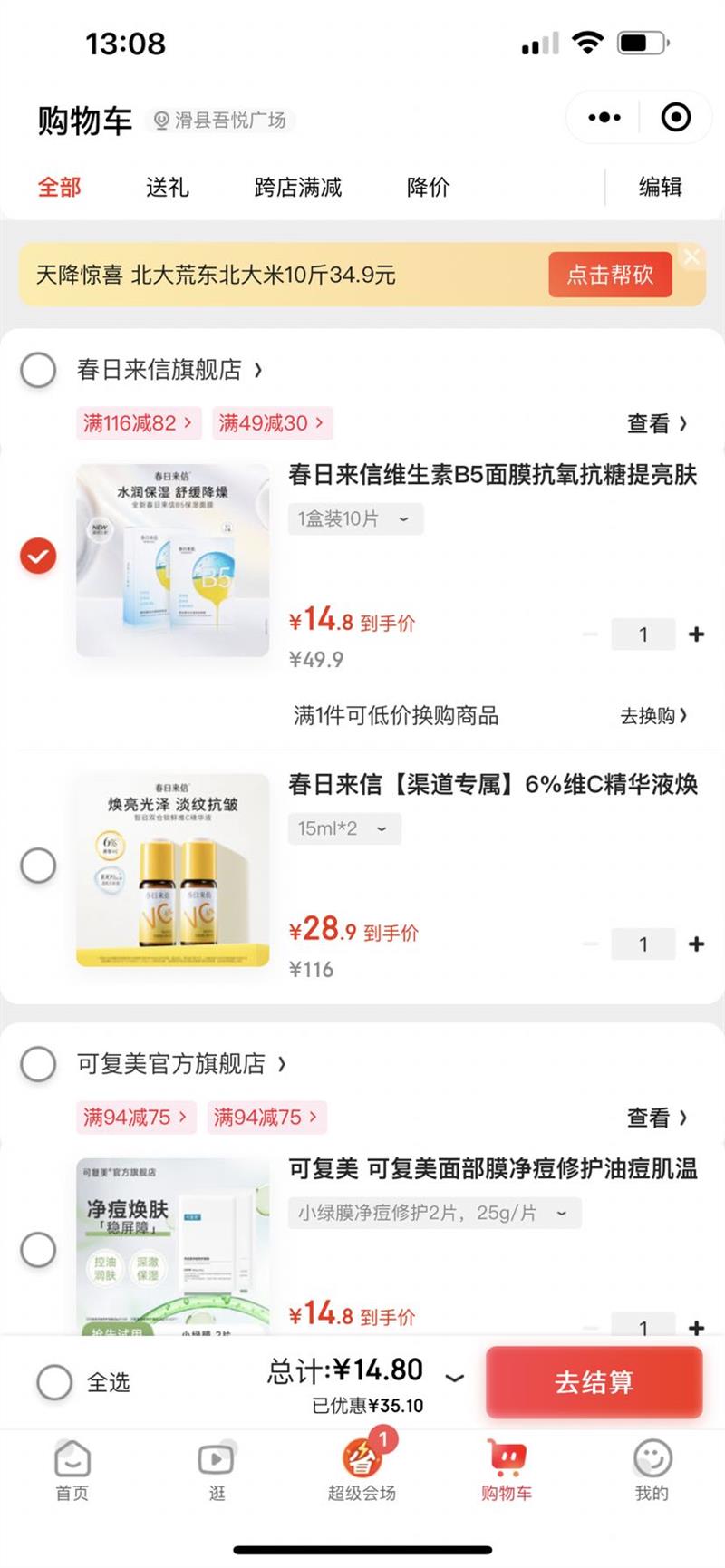This screenshot has width=725, height=1568.
Task: Tap 去结算 to check out
Action: point(594,1382)
